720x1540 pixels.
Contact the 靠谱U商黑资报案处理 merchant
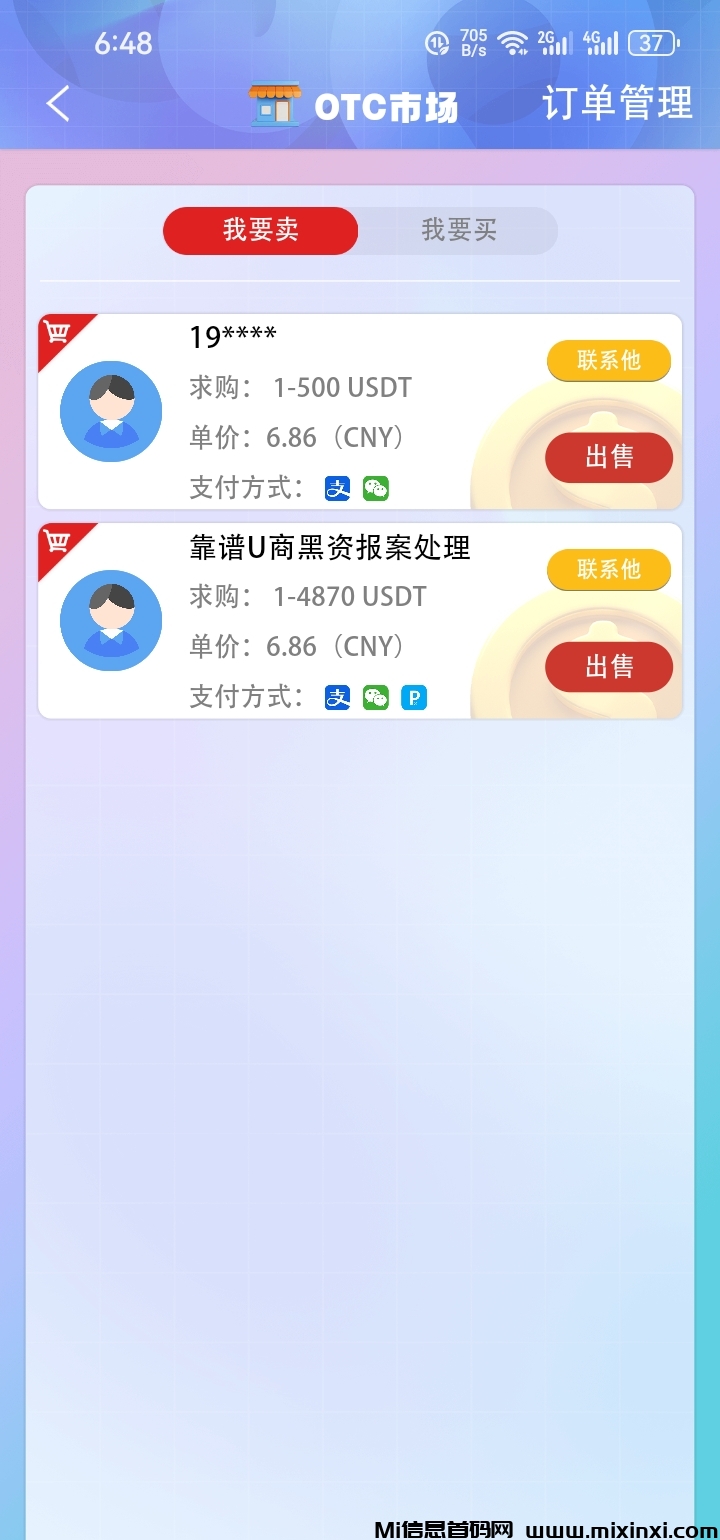[x=608, y=569]
